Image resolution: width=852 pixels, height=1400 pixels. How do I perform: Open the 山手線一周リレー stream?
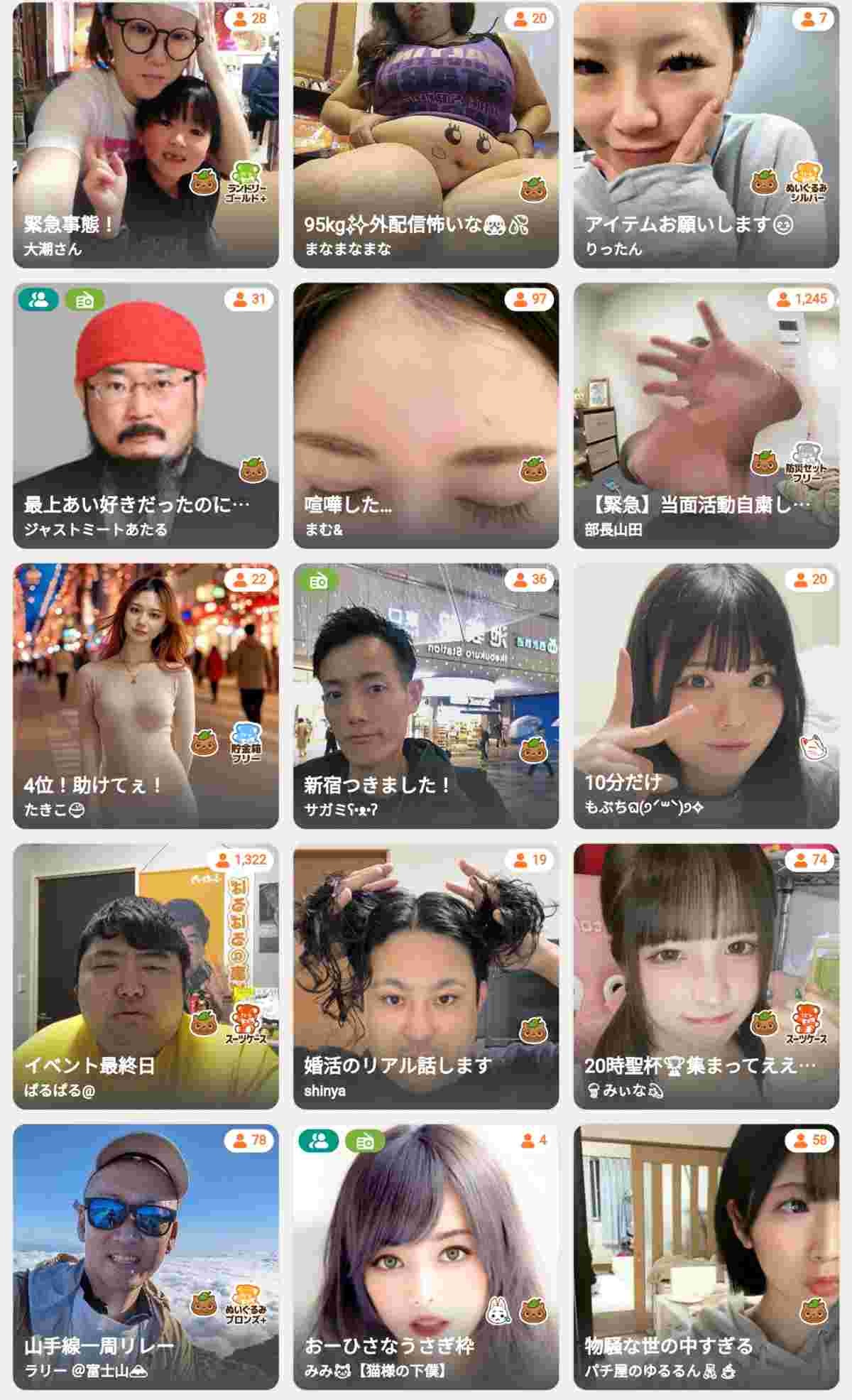point(146,1257)
